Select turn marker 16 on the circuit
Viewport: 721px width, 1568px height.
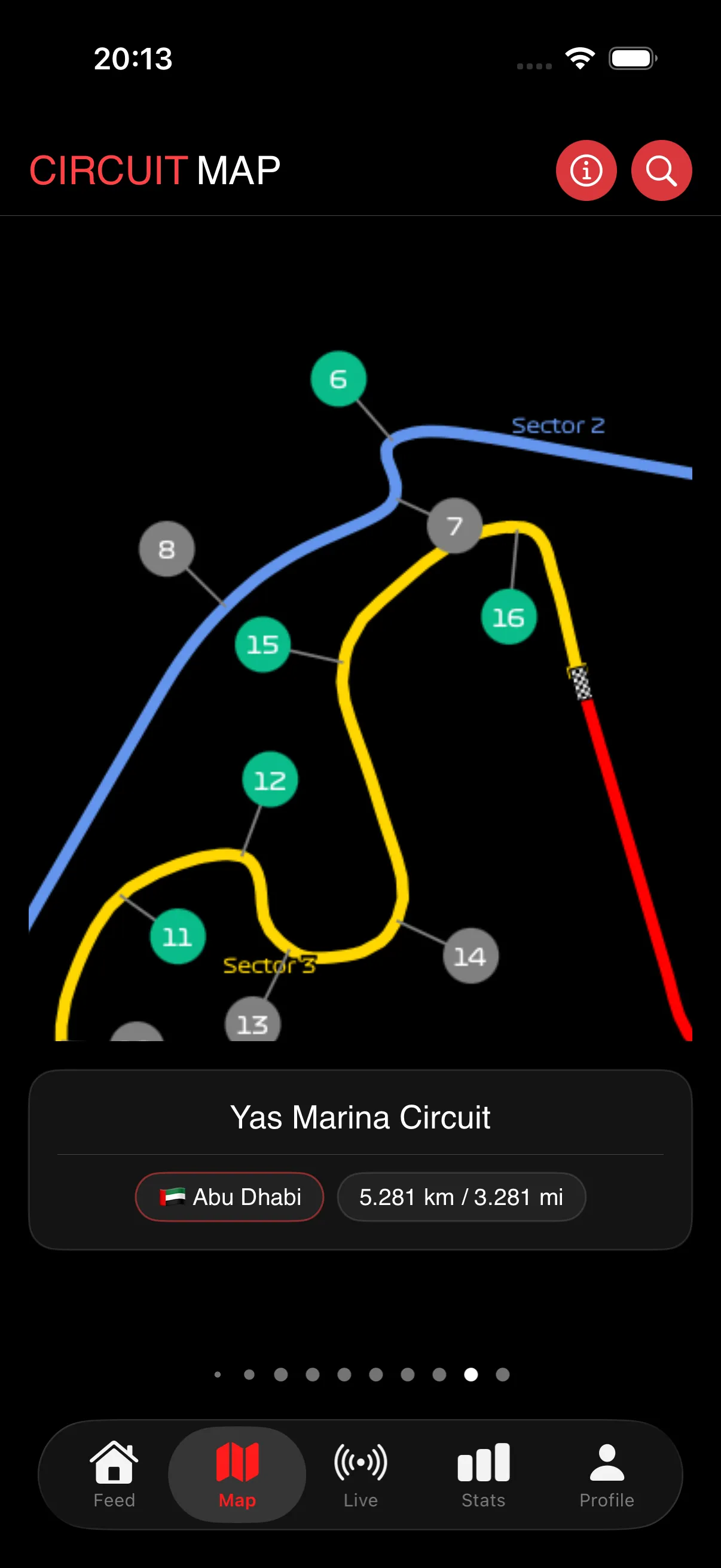click(x=509, y=618)
